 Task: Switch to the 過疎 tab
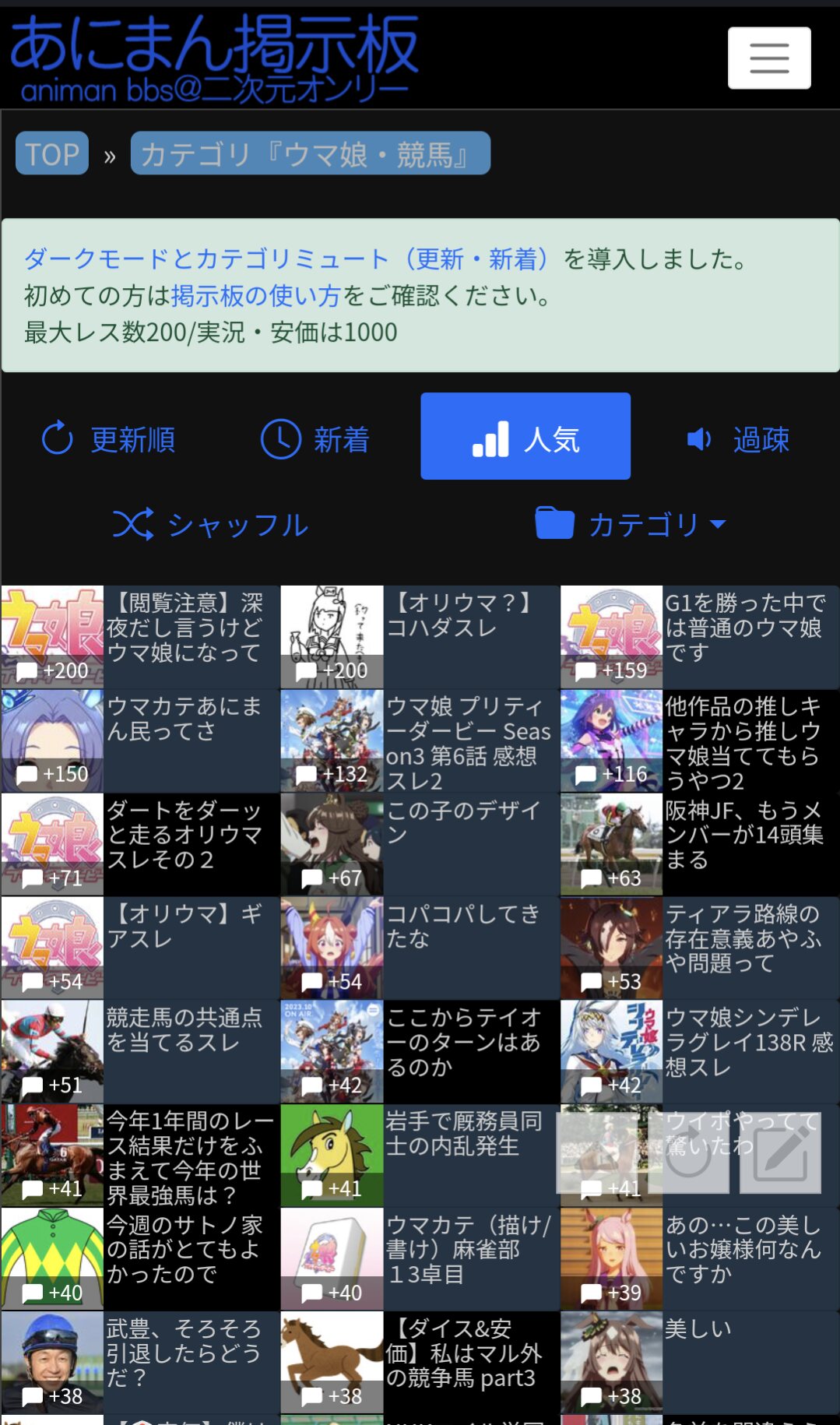pyautogui.click(x=737, y=439)
